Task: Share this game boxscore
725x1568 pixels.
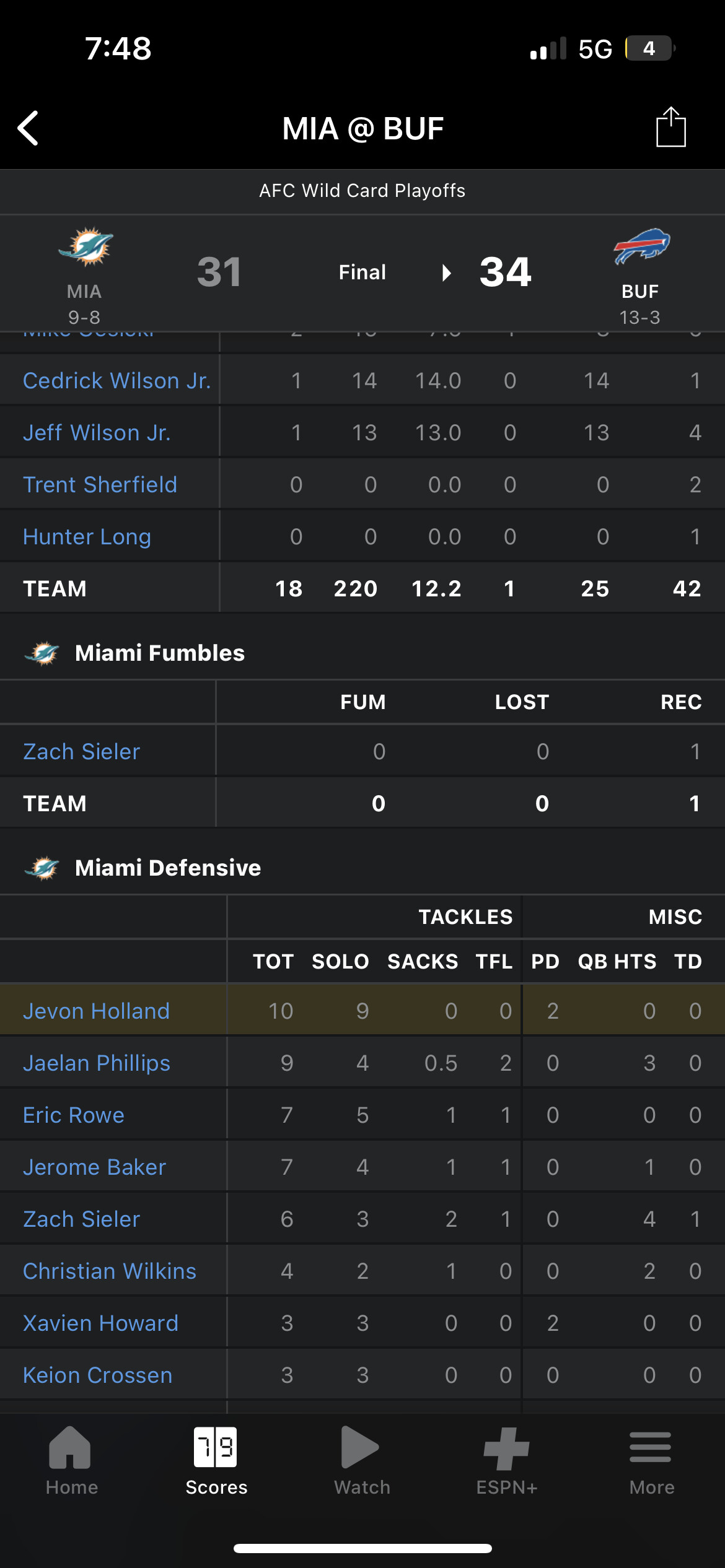Action: click(x=670, y=128)
